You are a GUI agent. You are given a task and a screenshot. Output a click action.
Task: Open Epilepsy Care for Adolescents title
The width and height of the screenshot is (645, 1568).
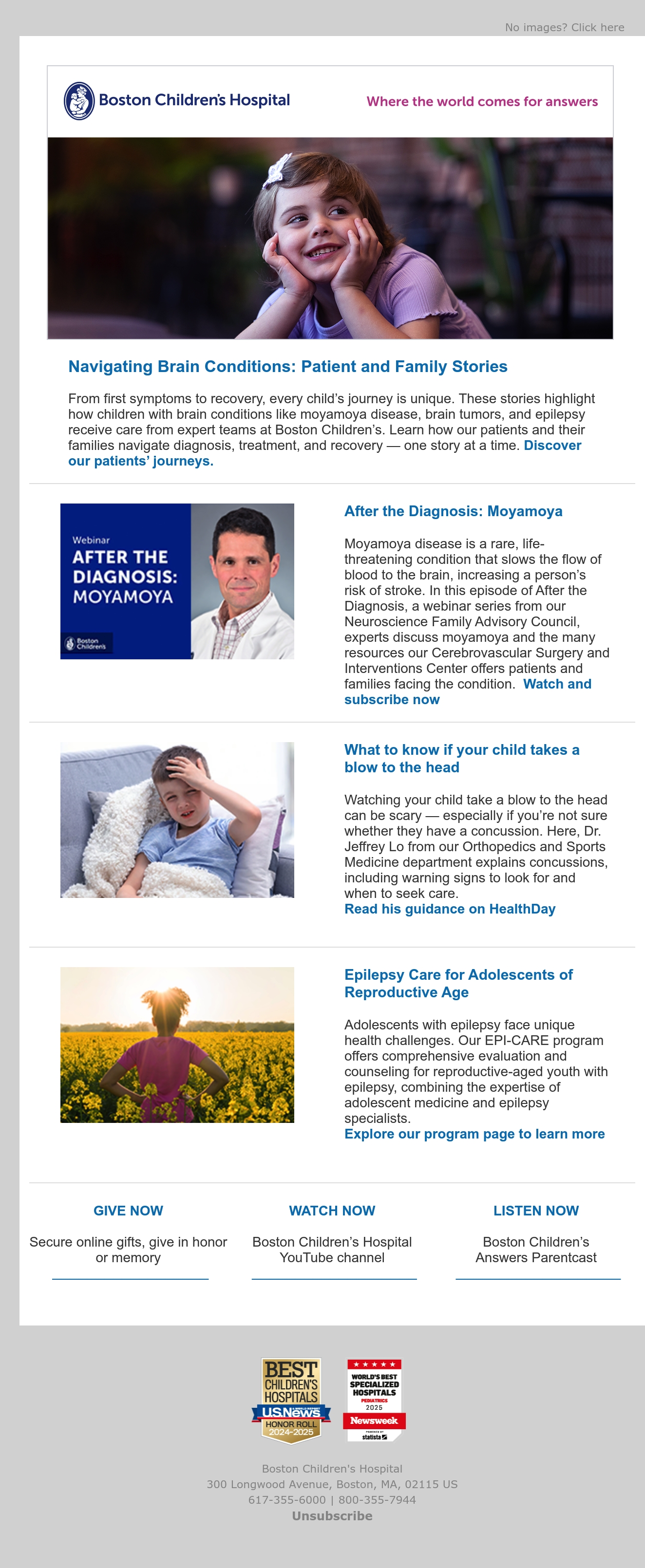click(458, 984)
